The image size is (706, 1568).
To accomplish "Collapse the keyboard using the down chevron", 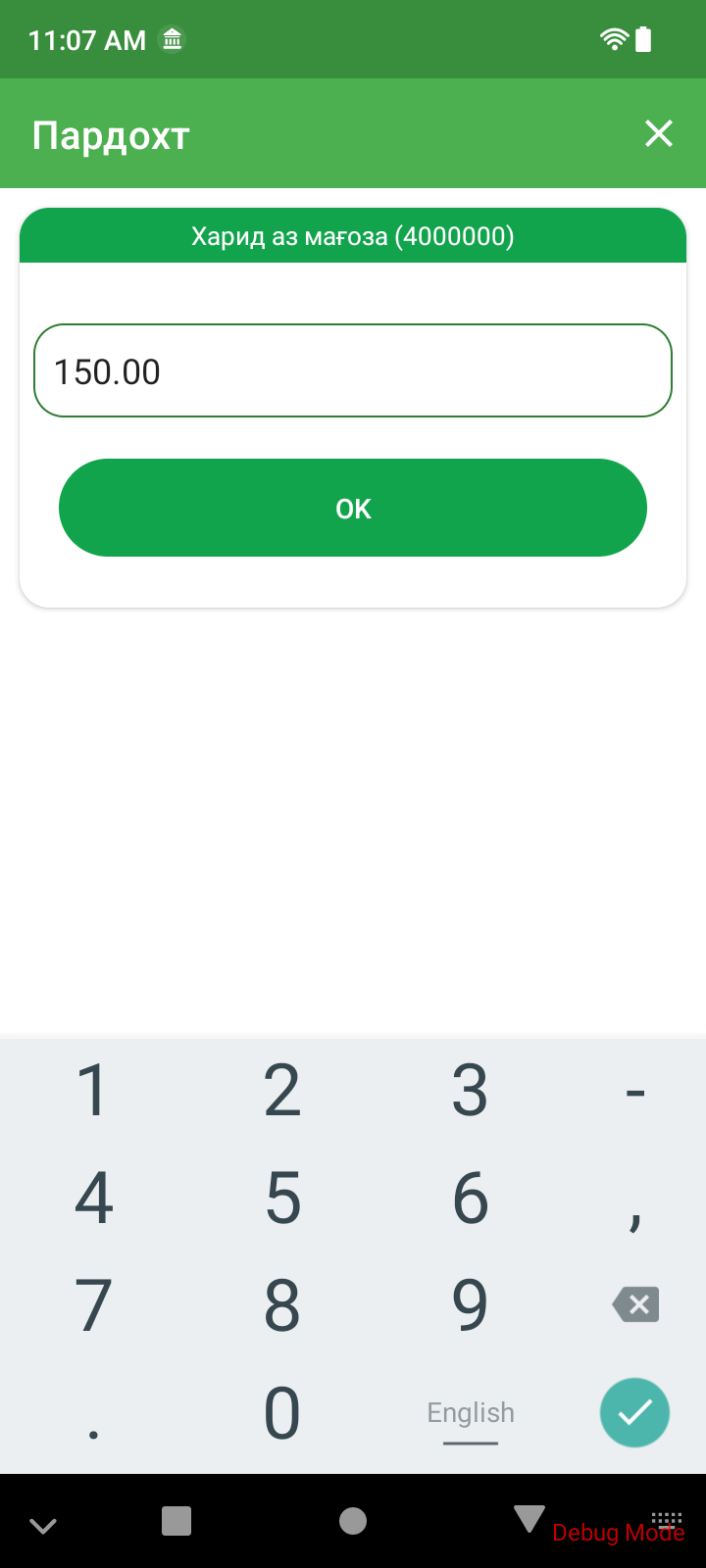I will (43, 1525).
